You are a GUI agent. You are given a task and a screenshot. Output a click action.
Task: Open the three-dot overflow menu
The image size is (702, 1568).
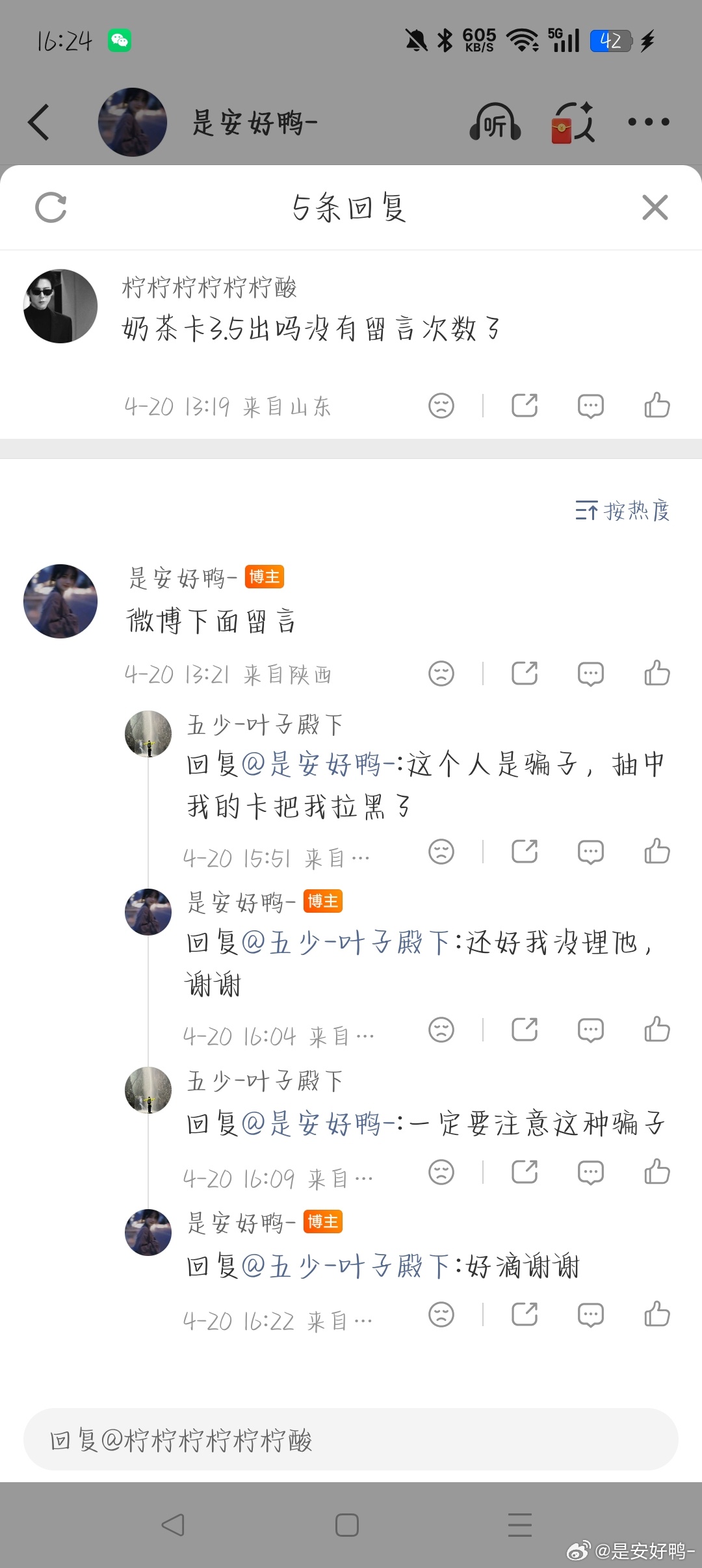coord(648,122)
